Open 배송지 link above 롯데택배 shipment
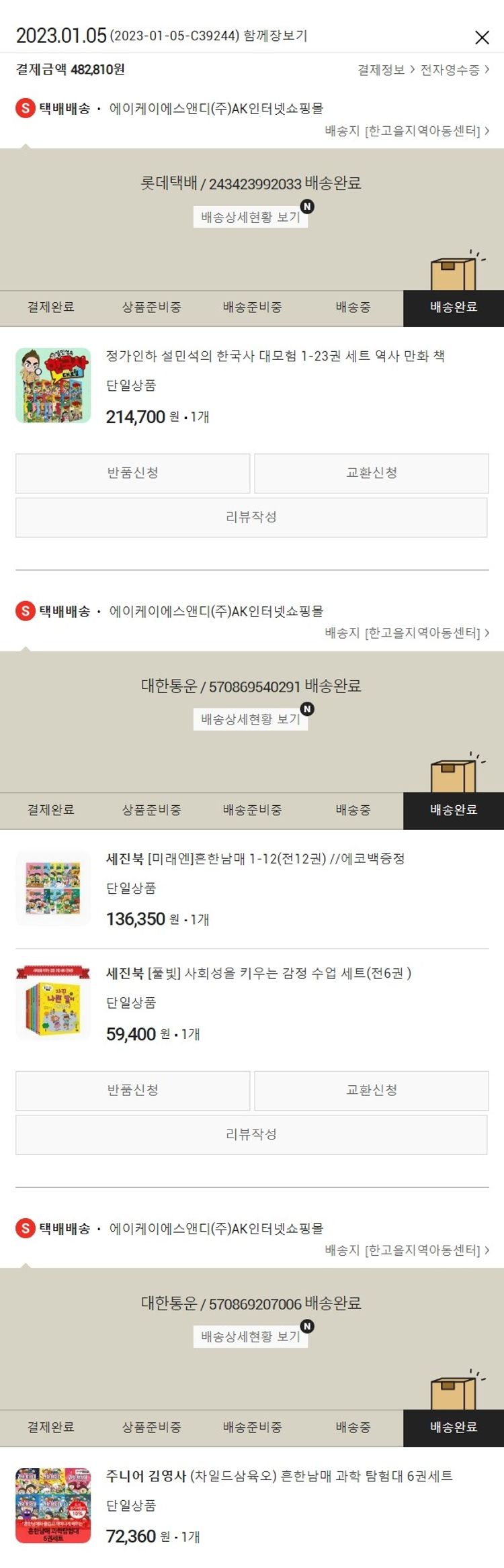 pyautogui.click(x=407, y=131)
